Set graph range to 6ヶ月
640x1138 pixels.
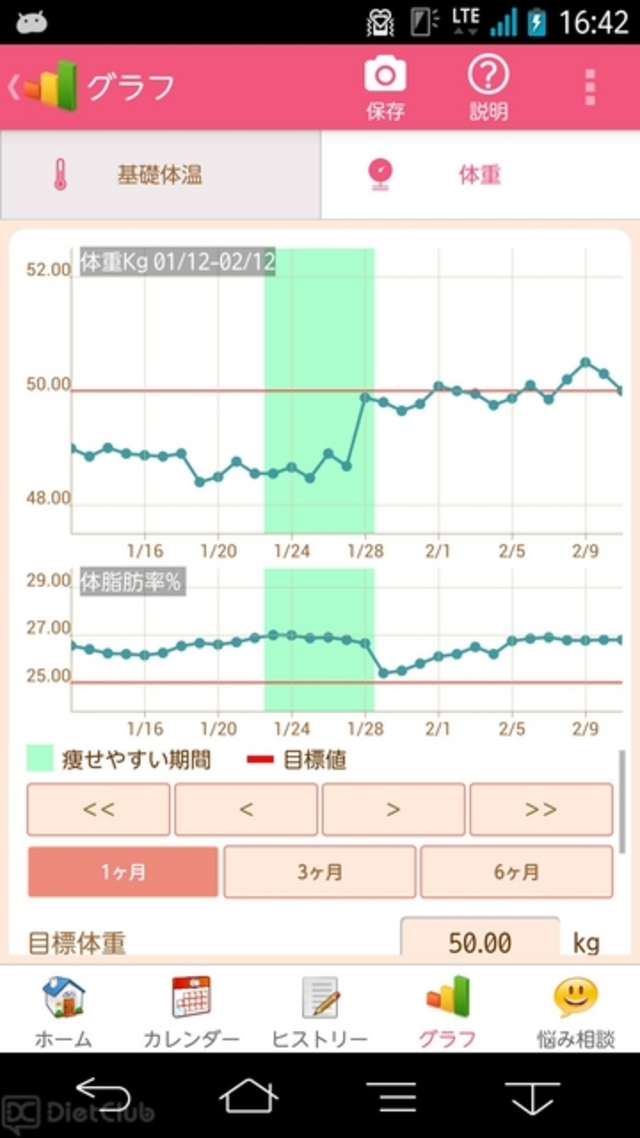[516, 872]
